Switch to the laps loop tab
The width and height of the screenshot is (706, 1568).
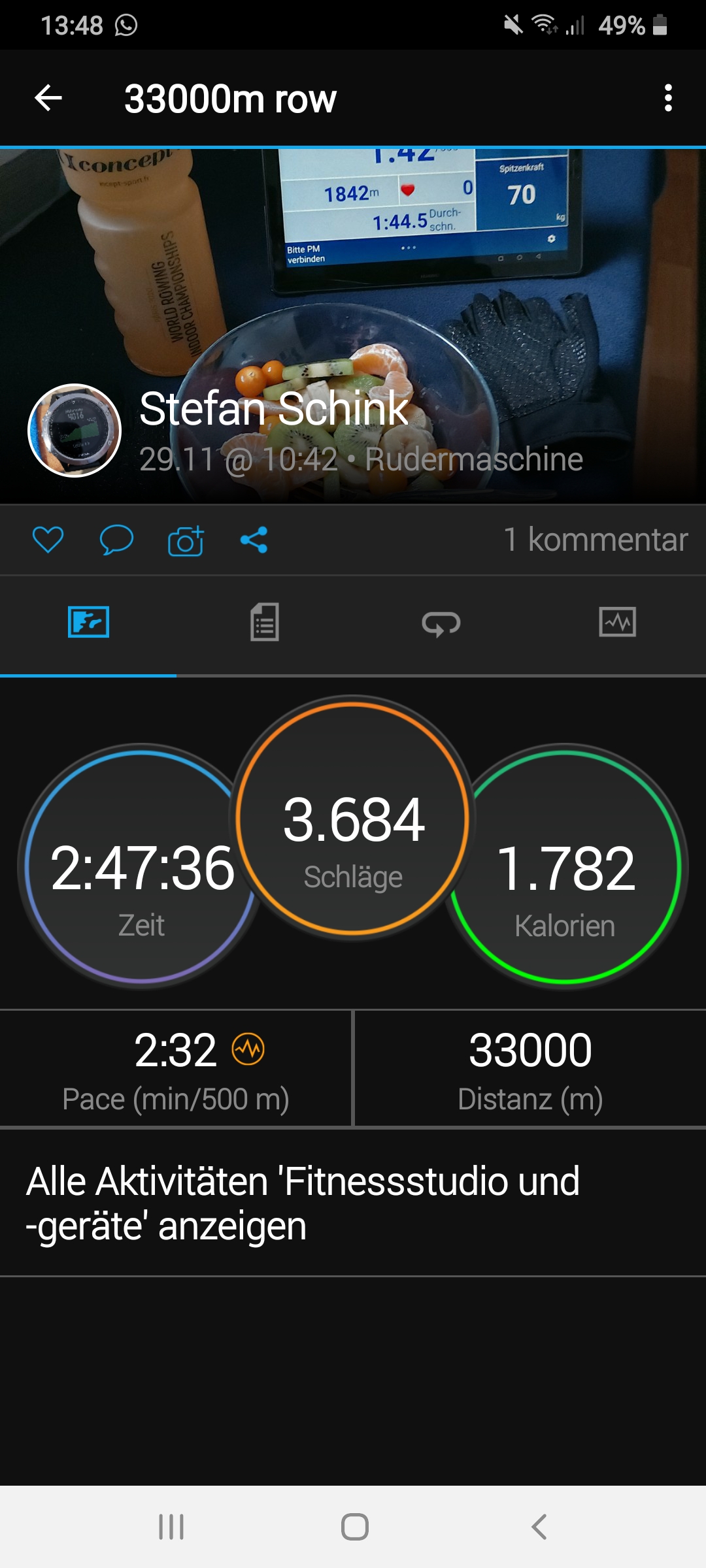pos(441,623)
